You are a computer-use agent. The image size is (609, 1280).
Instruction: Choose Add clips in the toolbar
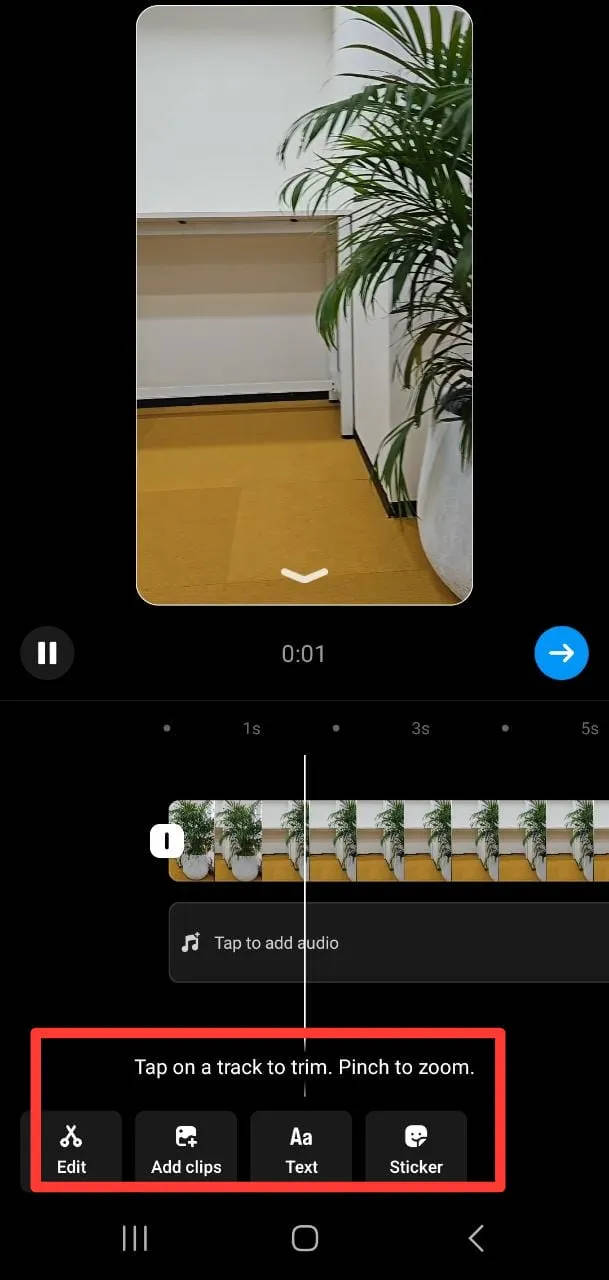[186, 1149]
